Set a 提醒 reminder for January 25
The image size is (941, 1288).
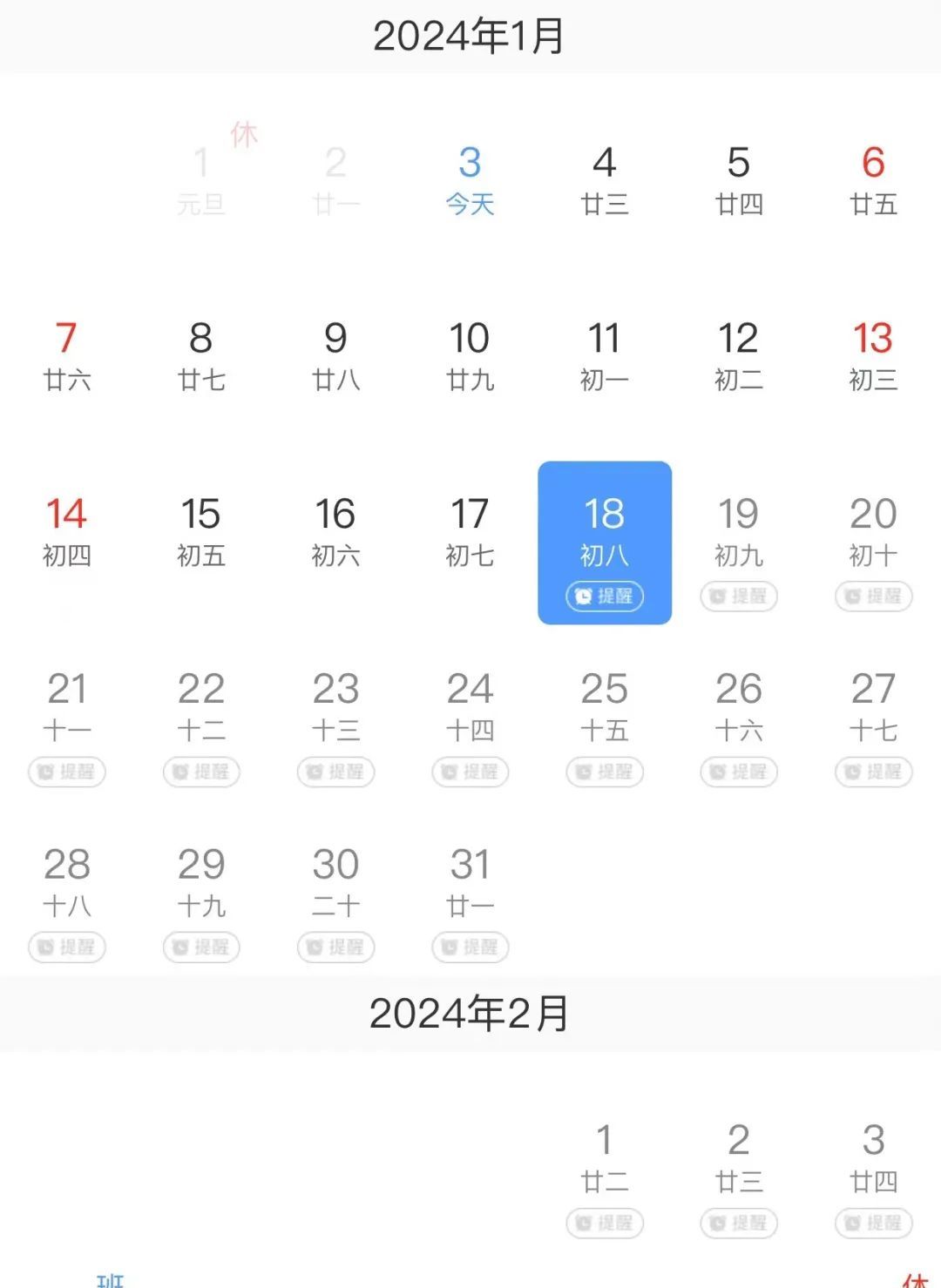pyautogui.click(x=605, y=772)
